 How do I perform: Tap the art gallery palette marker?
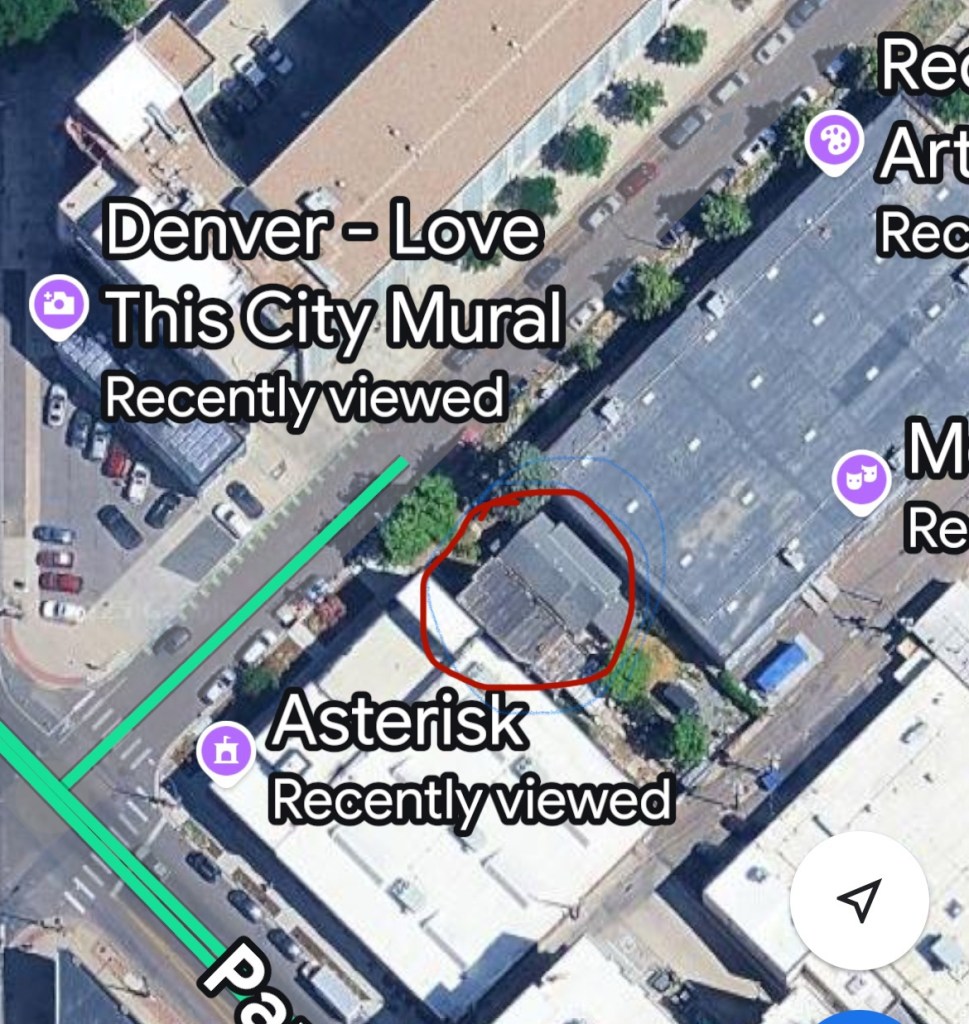click(834, 140)
